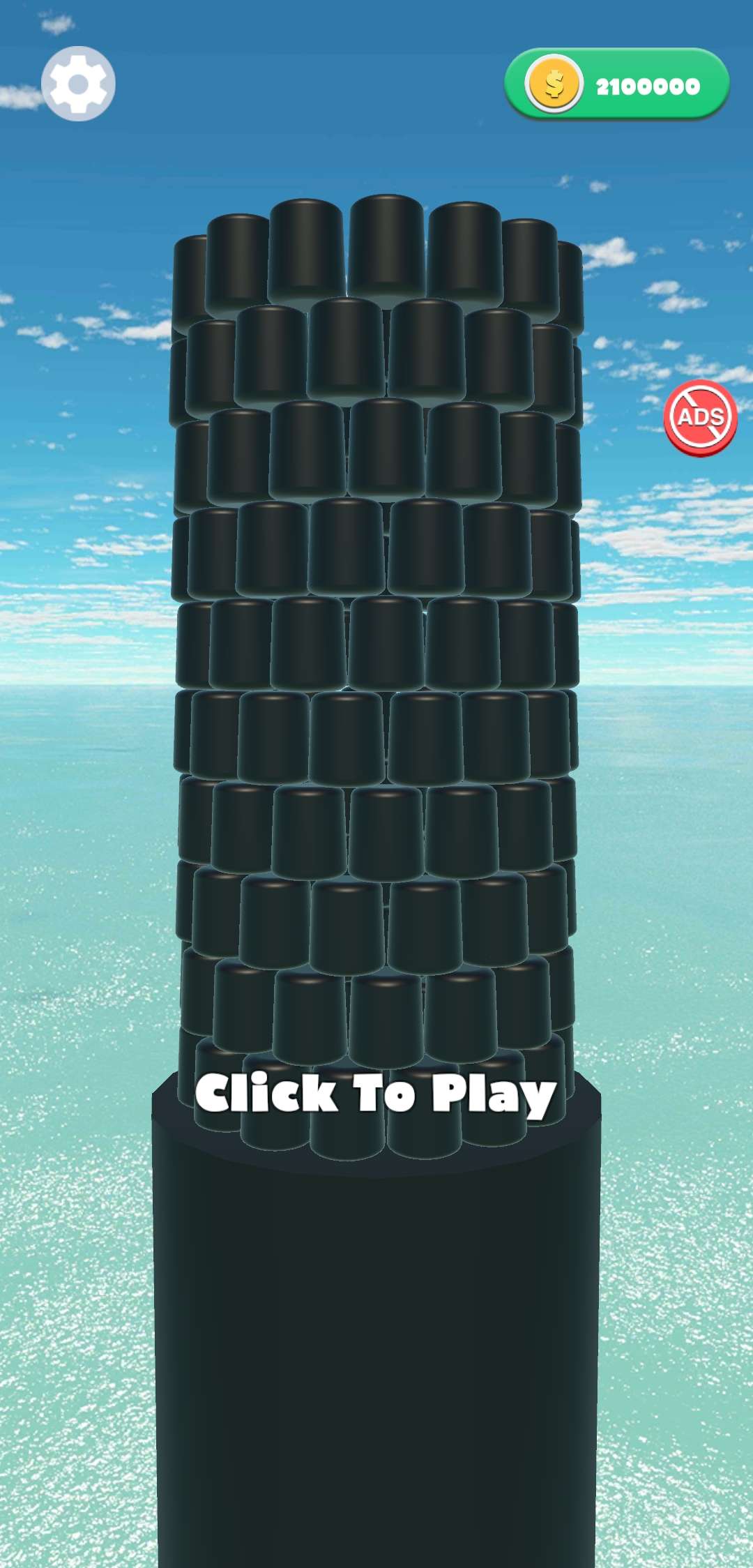Tap the remove ads button
Image resolution: width=753 pixels, height=1568 pixels.
coord(700,418)
